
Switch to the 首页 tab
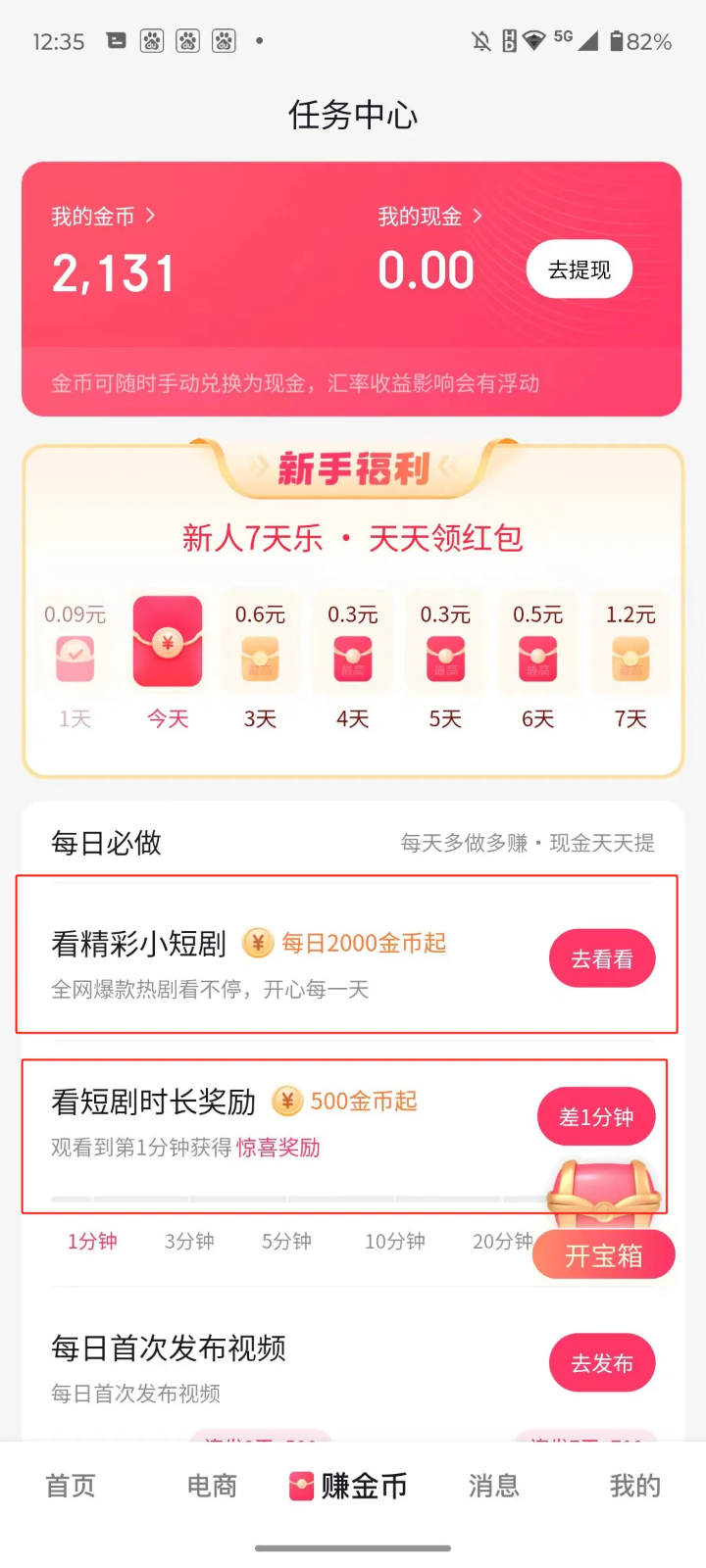tap(71, 1486)
